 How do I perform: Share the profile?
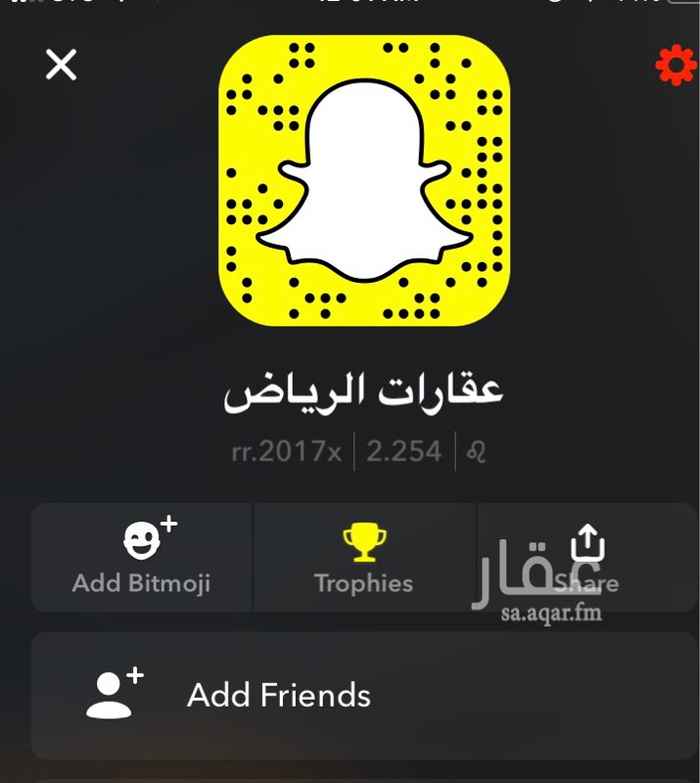[587, 557]
